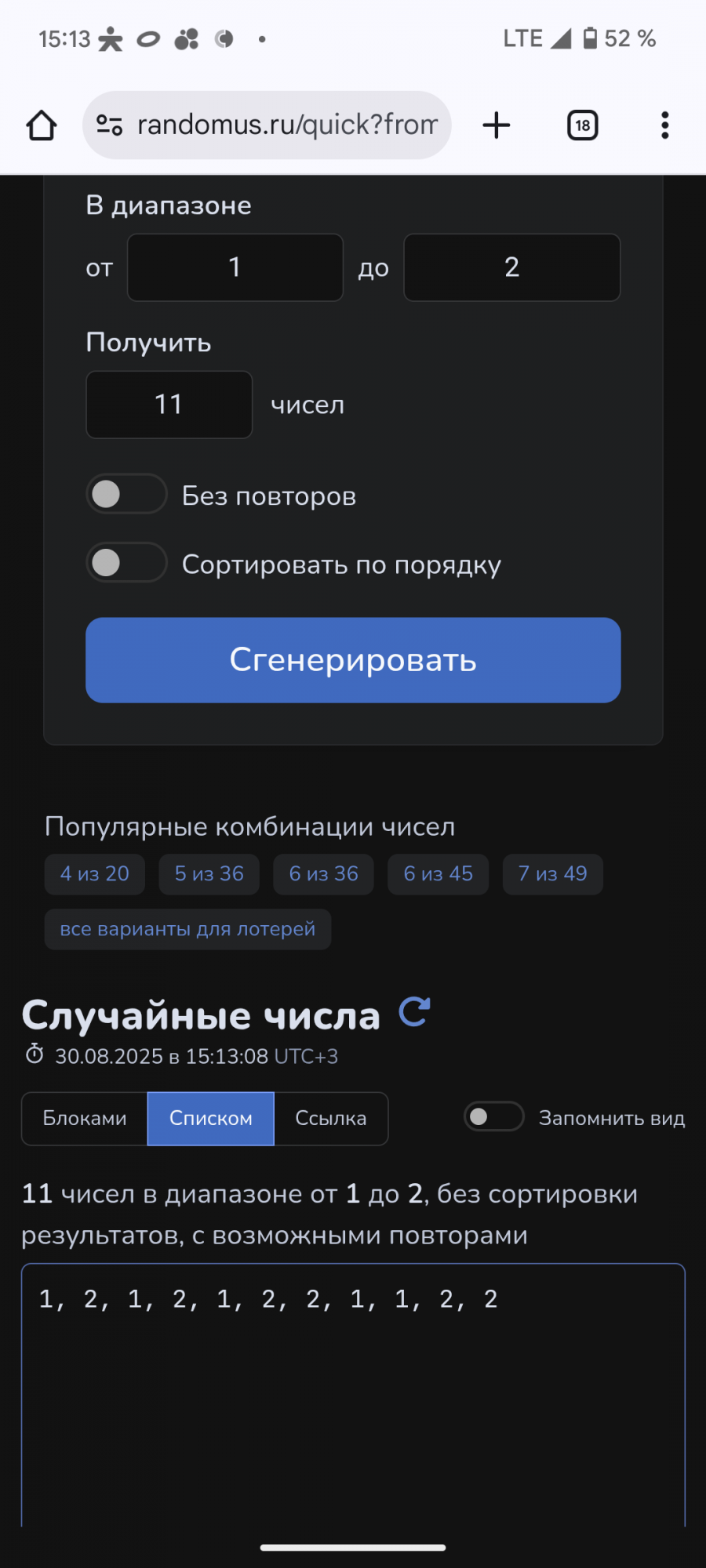Click the 'от' range input field
This screenshot has height=1568, width=706.
(235, 267)
